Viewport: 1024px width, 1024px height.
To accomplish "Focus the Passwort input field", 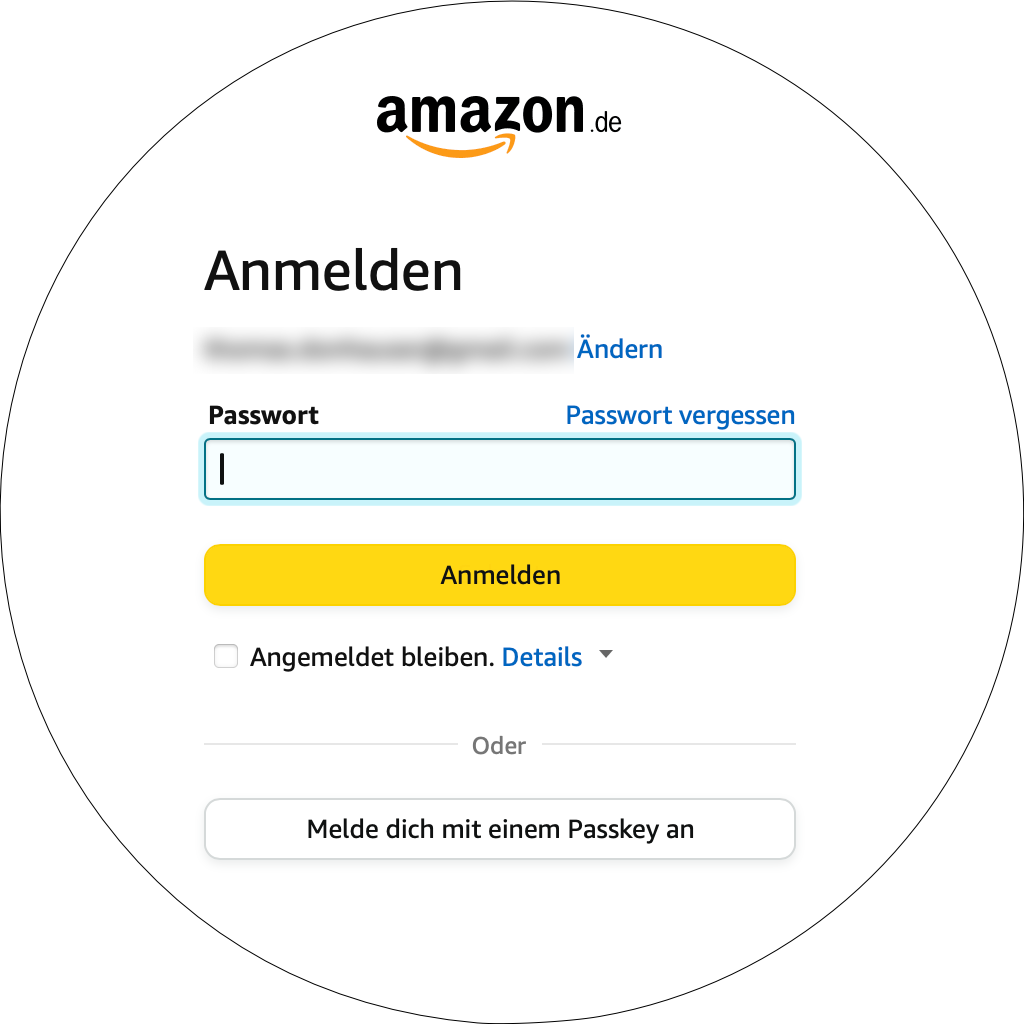I will pyautogui.click(x=500, y=469).
